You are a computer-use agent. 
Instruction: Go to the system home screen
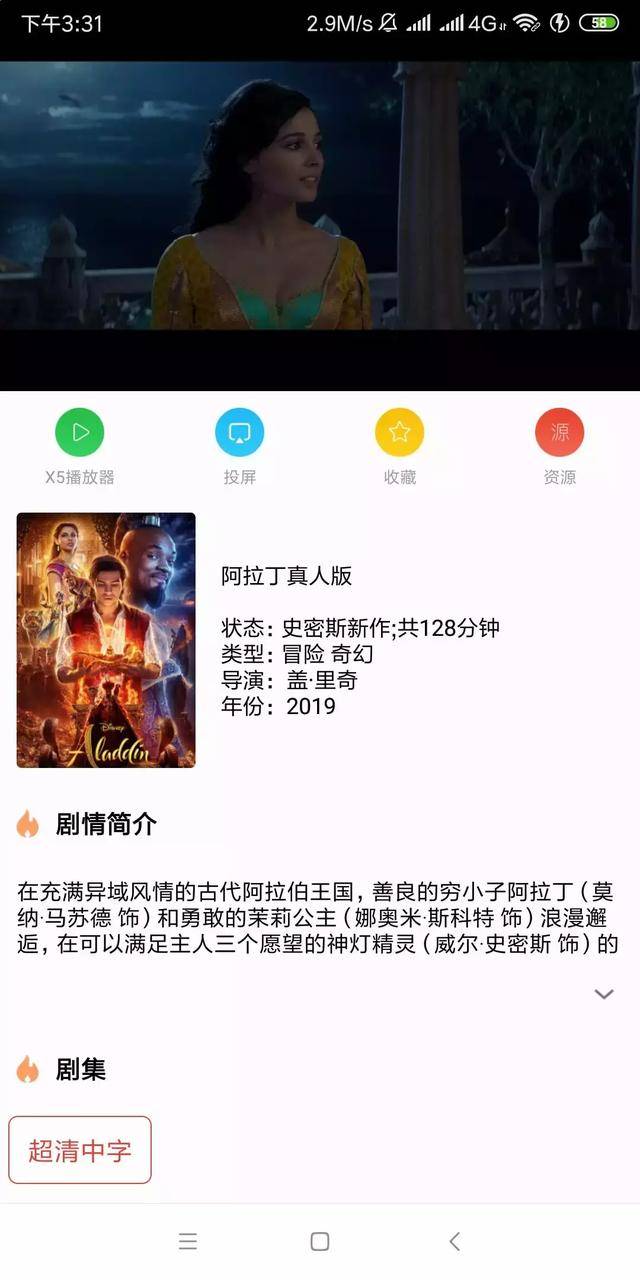click(320, 1241)
